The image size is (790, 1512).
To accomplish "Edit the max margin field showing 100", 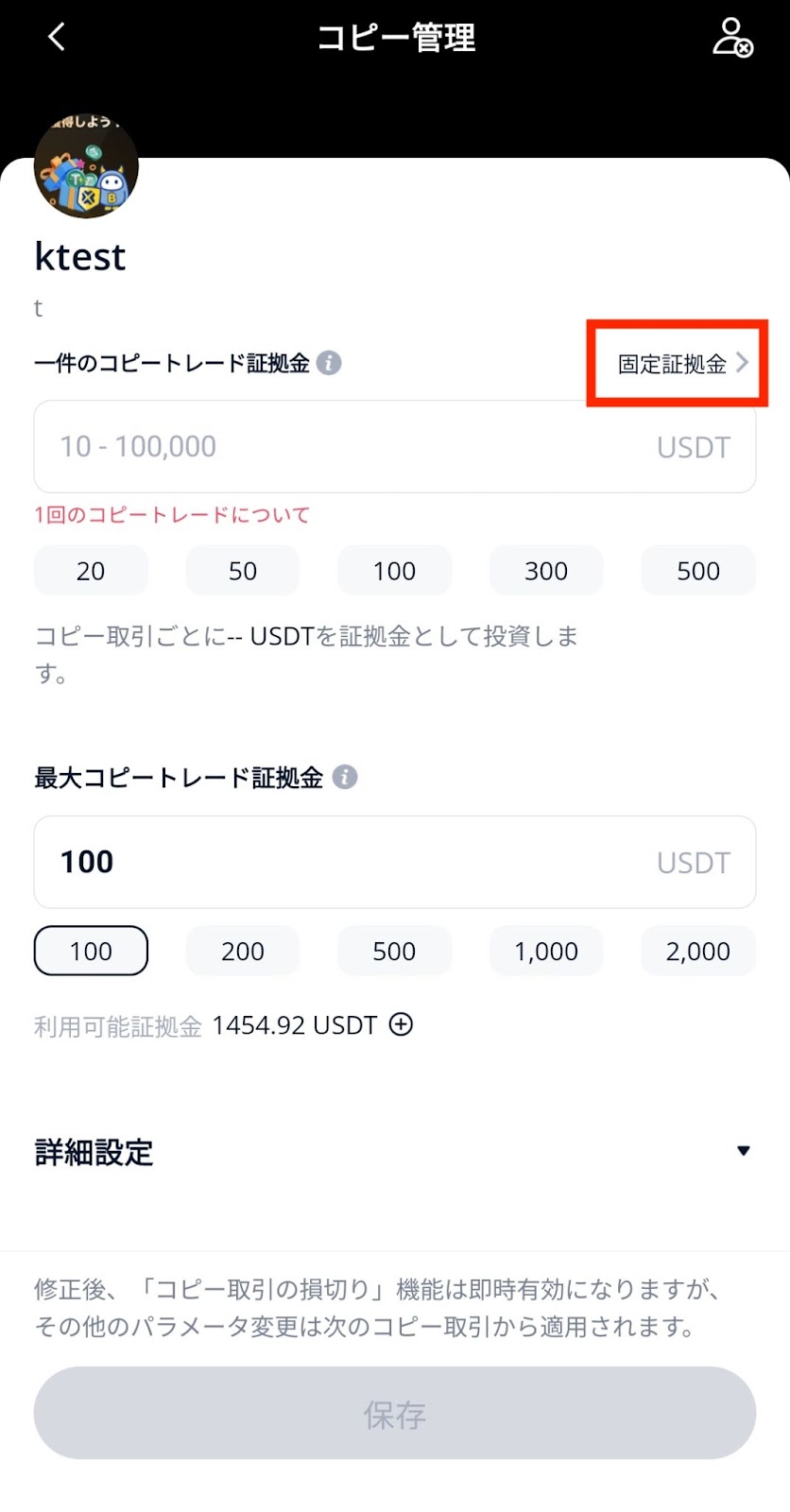I will (x=395, y=862).
